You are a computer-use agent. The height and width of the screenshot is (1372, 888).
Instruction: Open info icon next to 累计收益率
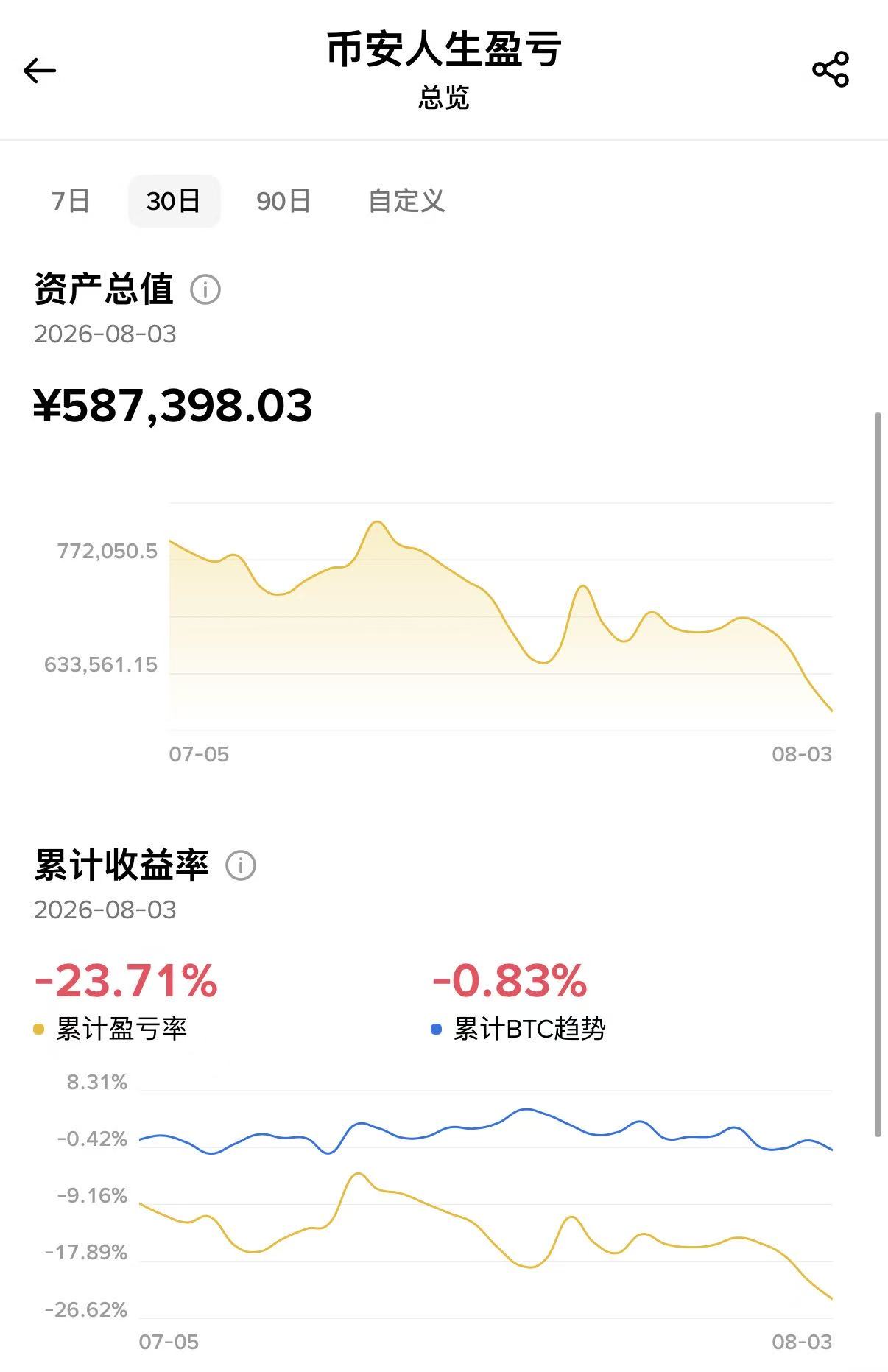(241, 865)
